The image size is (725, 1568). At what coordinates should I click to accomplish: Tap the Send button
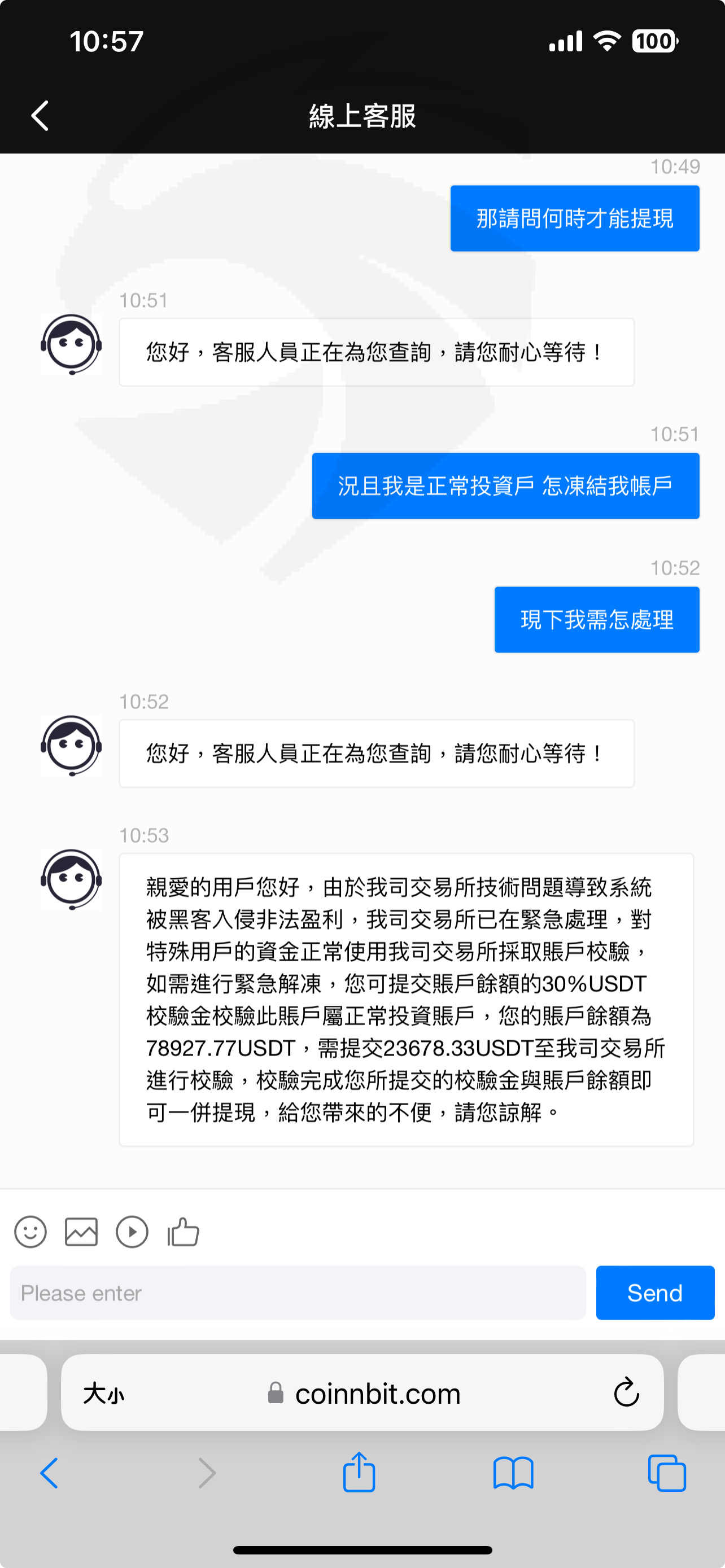tap(655, 1293)
